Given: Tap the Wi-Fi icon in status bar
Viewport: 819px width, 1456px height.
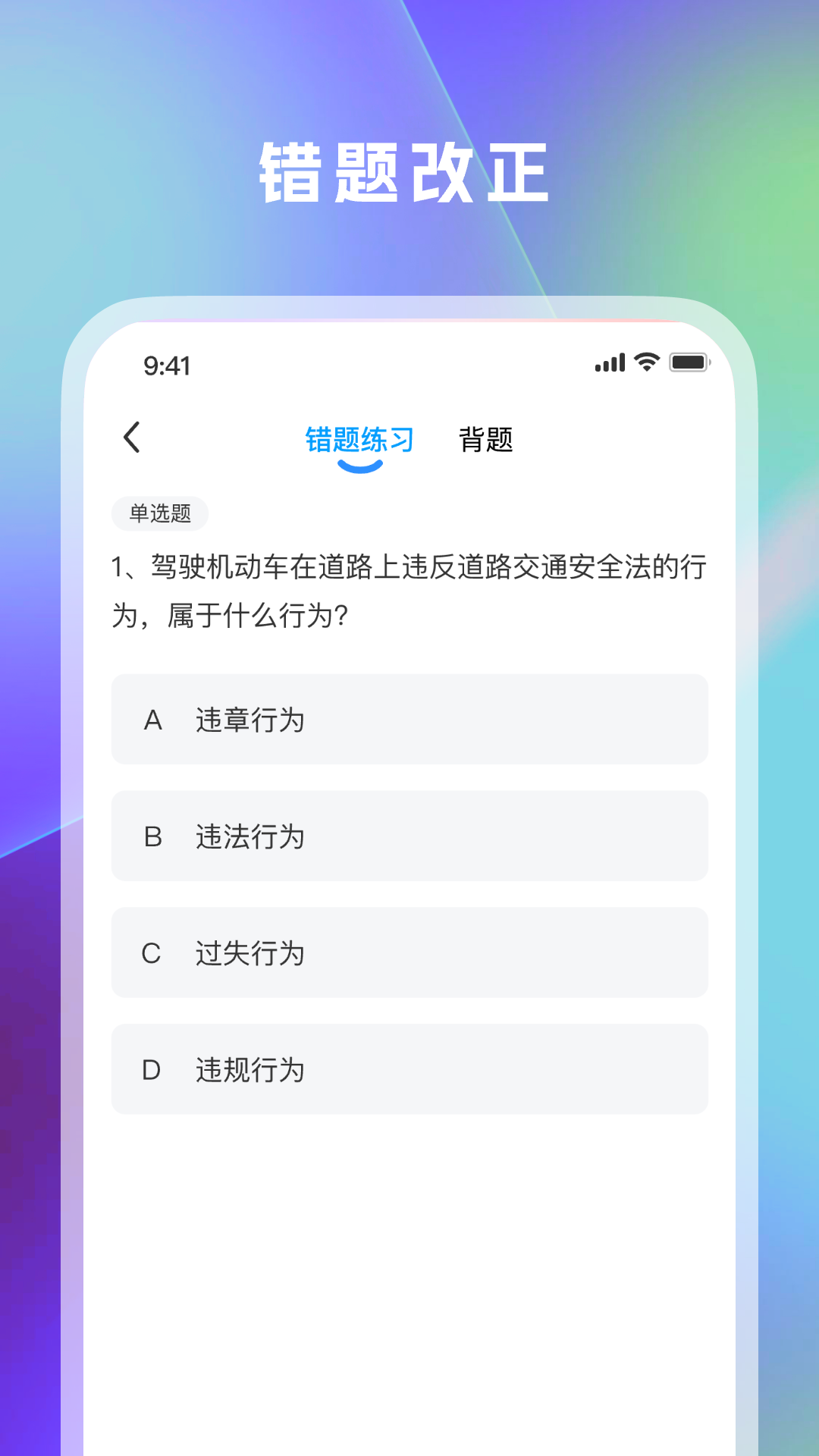Looking at the screenshot, I should coord(645,363).
